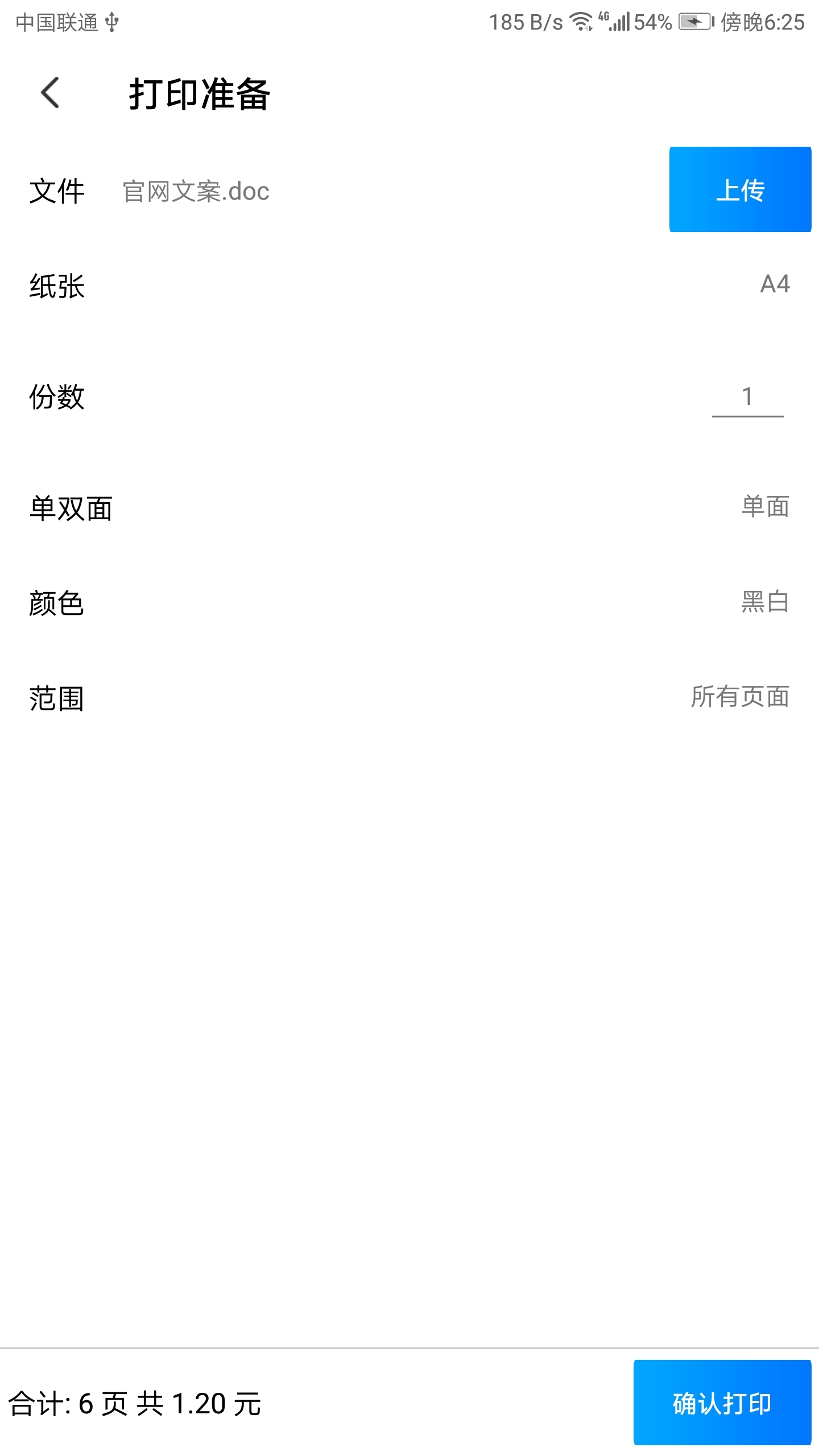Change the 单双面 sided setting
The width and height of the screenshot is (819, 1456).
765,507
